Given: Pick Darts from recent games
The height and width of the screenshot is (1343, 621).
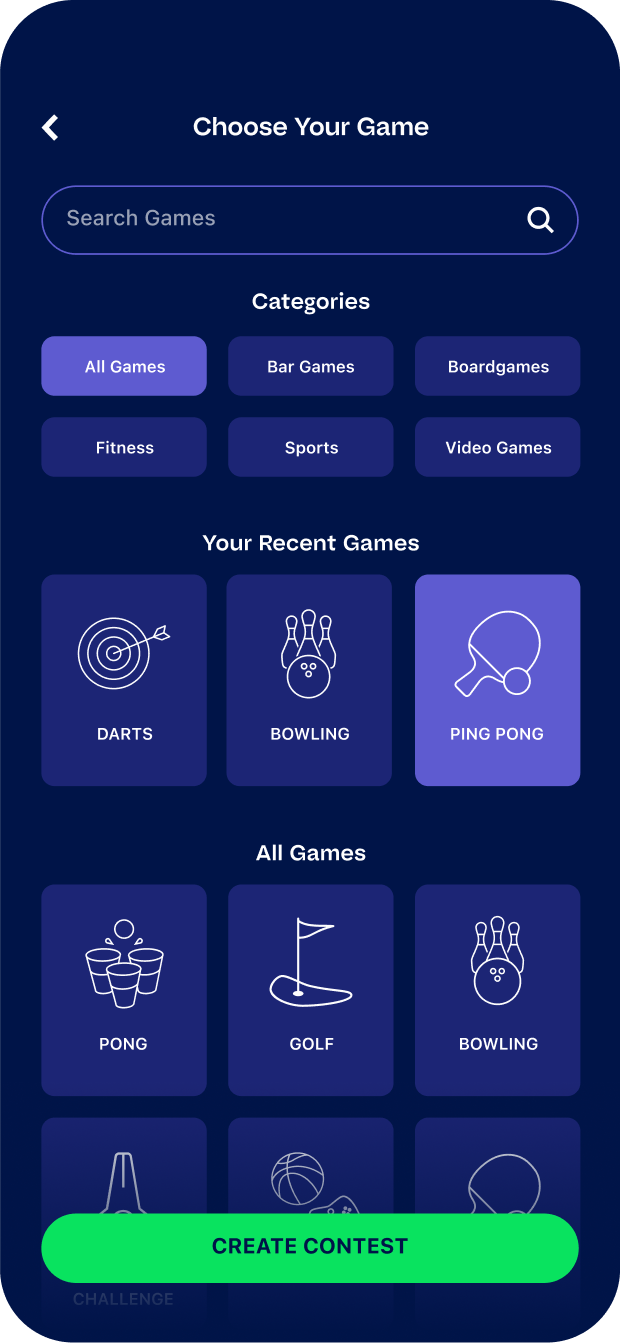Looking at the screenshot, I should [124, 680].
